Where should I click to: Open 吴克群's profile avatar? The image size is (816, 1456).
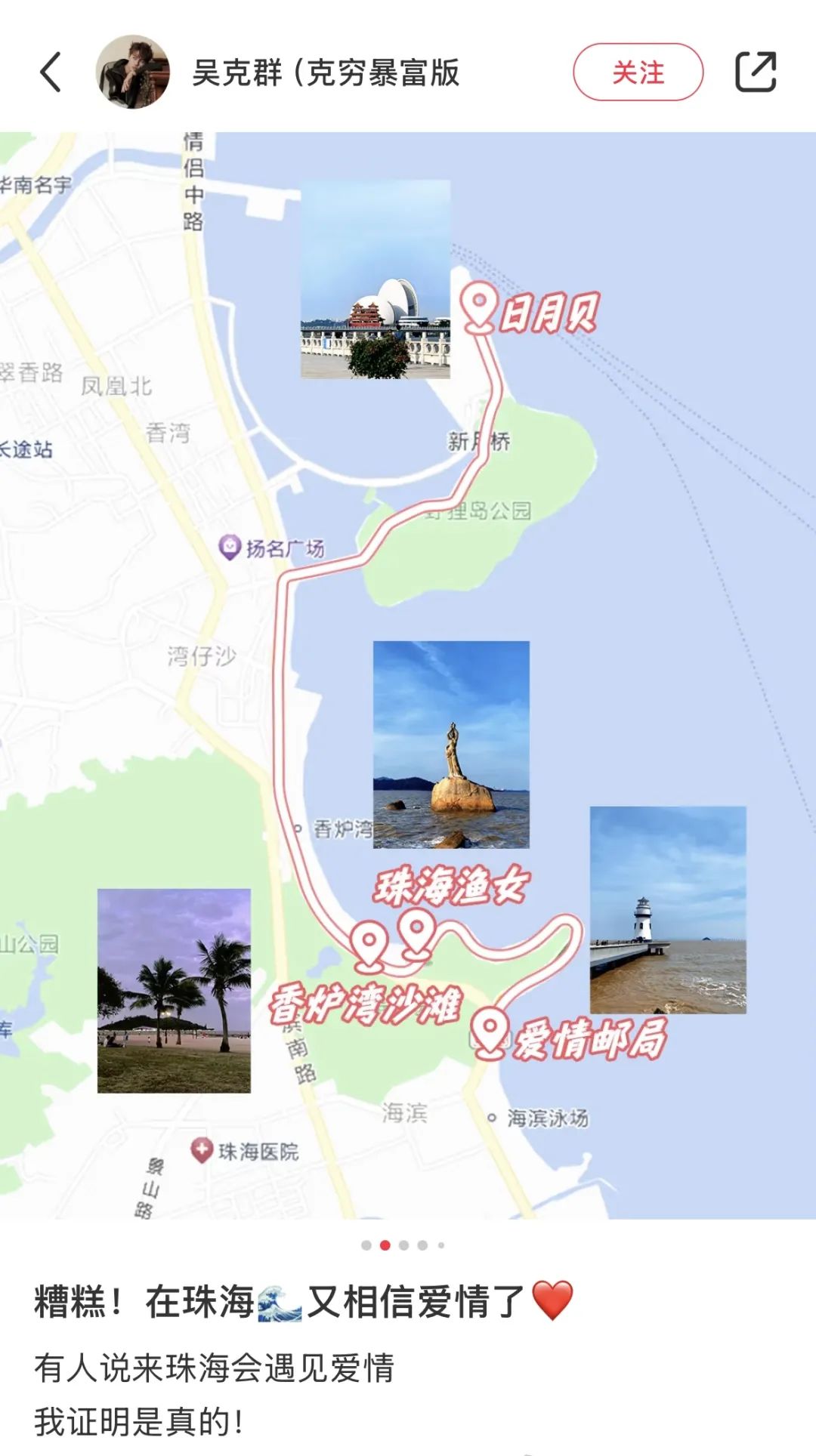pos(132,72)
